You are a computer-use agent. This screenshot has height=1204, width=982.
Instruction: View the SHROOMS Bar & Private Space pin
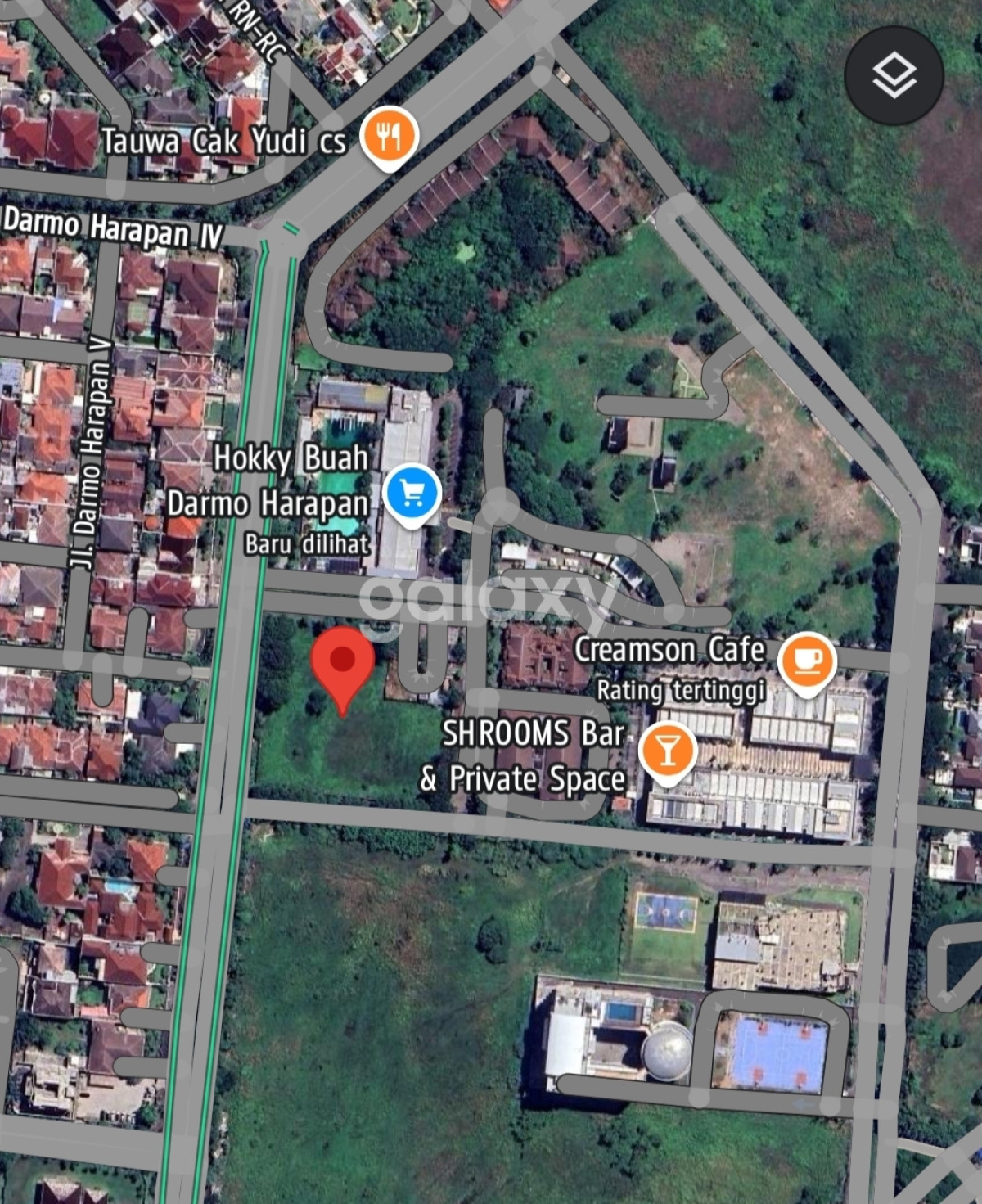click(668, 751)
